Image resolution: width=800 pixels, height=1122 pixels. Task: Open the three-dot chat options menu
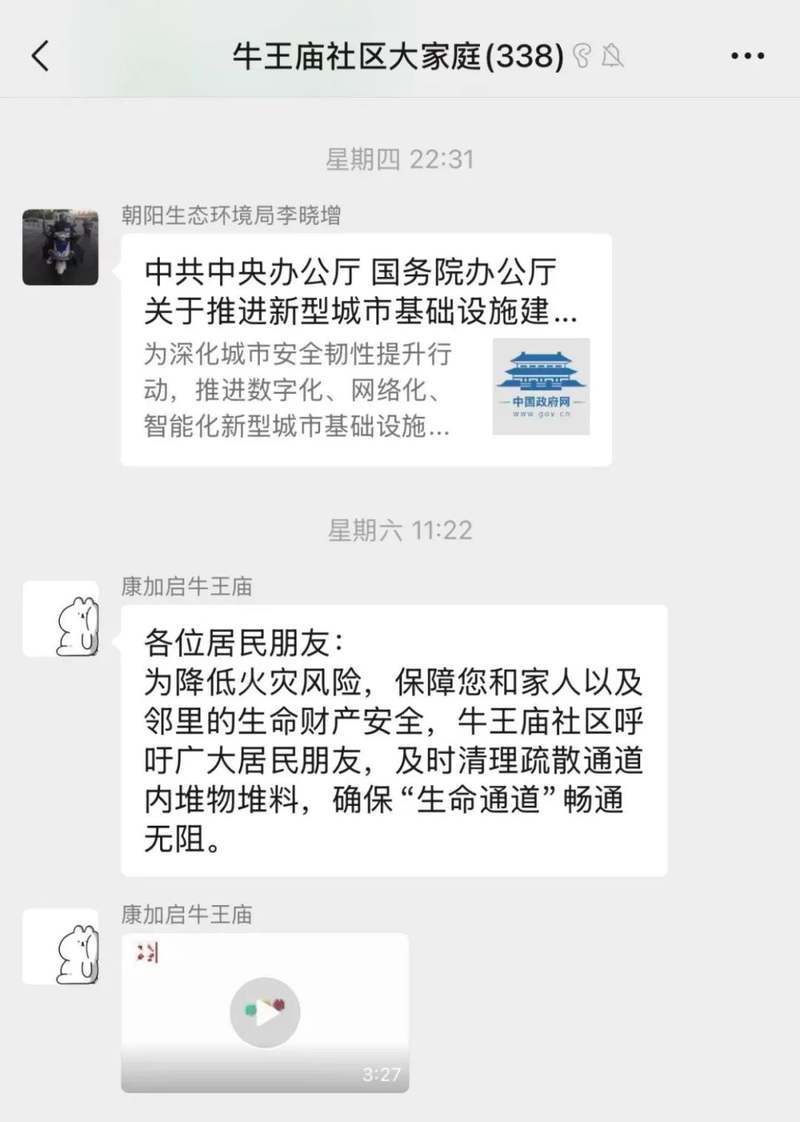(747, 56)
